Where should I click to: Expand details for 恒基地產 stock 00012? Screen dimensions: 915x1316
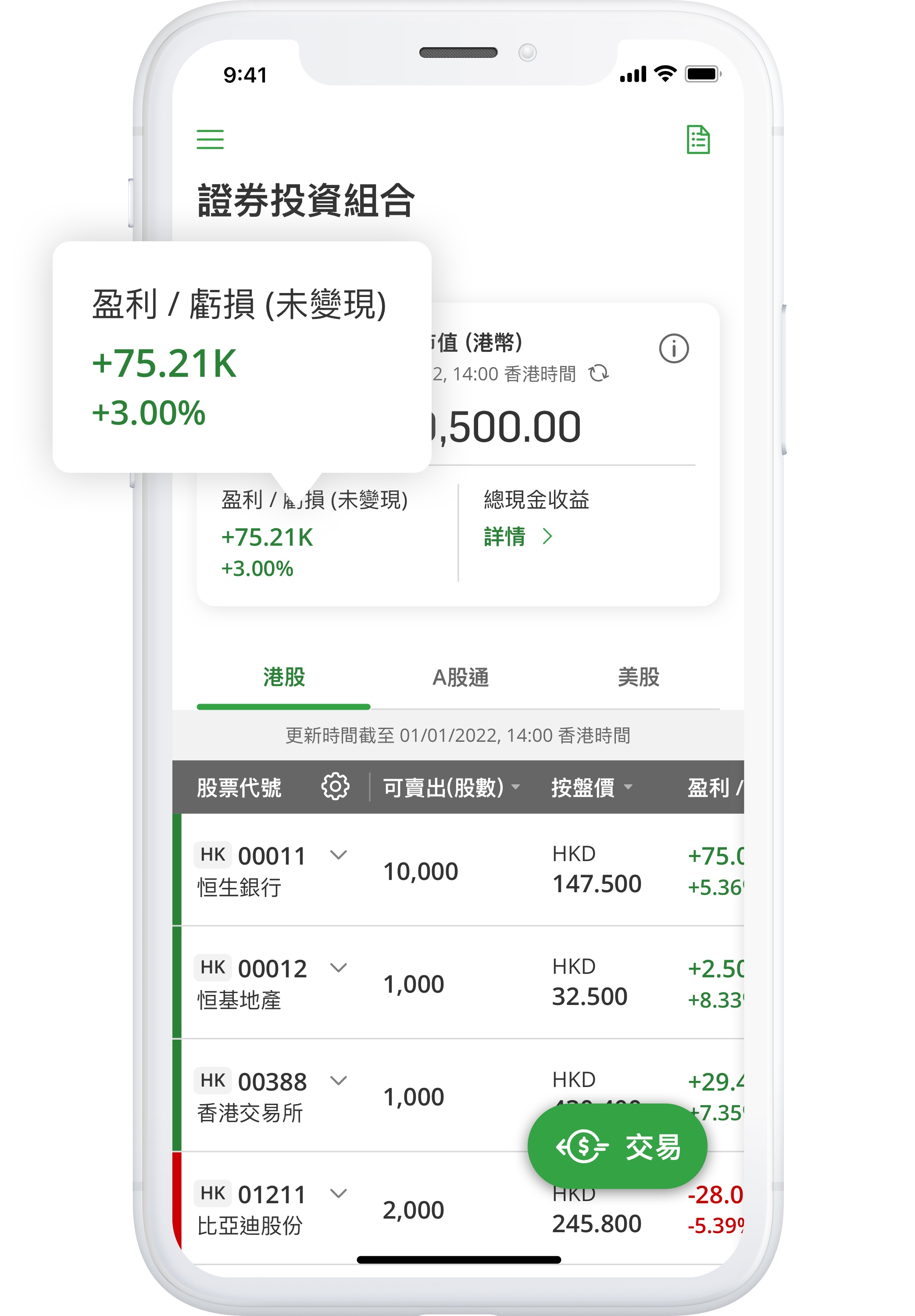(x=338, y=968)
